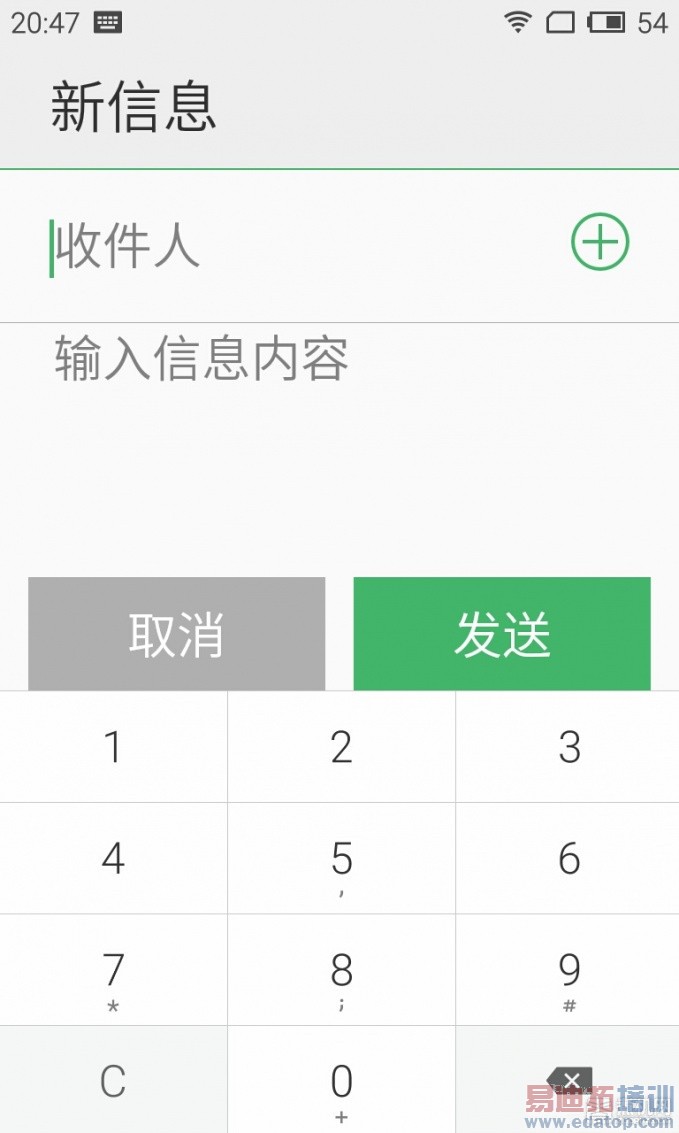Enter digit 1 on the keypad
The height and width of the screenshot is (1133, 679).
(x=113, y=747)
